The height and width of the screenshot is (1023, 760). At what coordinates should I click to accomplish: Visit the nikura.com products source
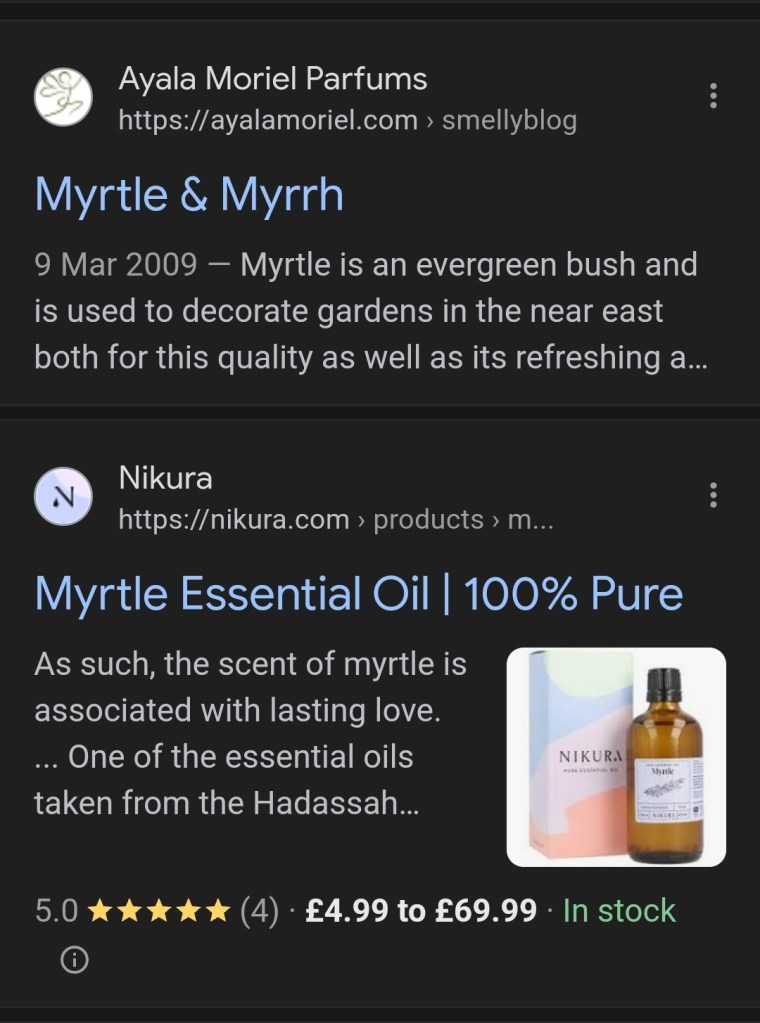pyautogui.click(x=336, y=520)
